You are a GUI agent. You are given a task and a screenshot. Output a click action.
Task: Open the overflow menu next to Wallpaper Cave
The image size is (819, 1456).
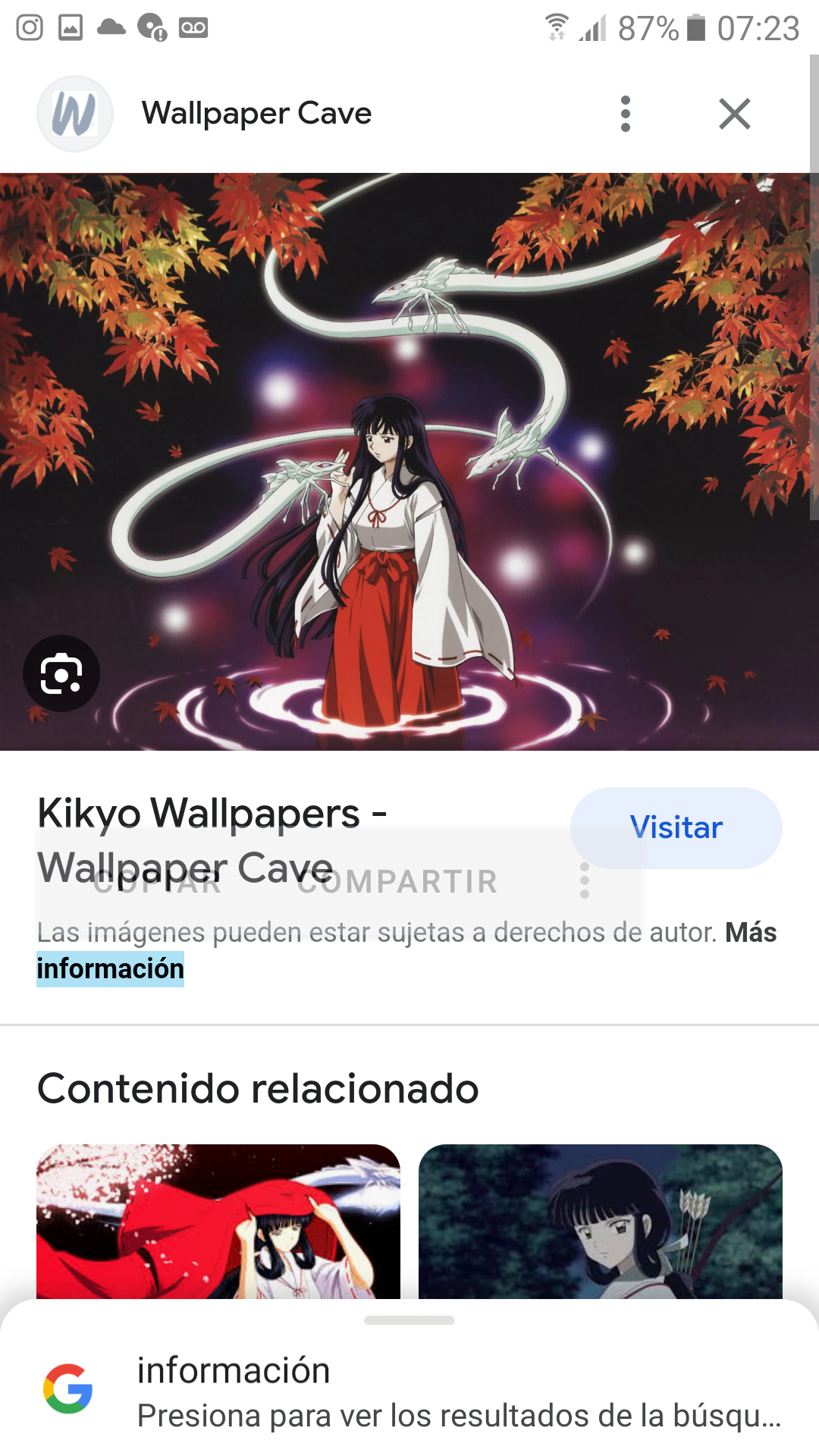625,114
